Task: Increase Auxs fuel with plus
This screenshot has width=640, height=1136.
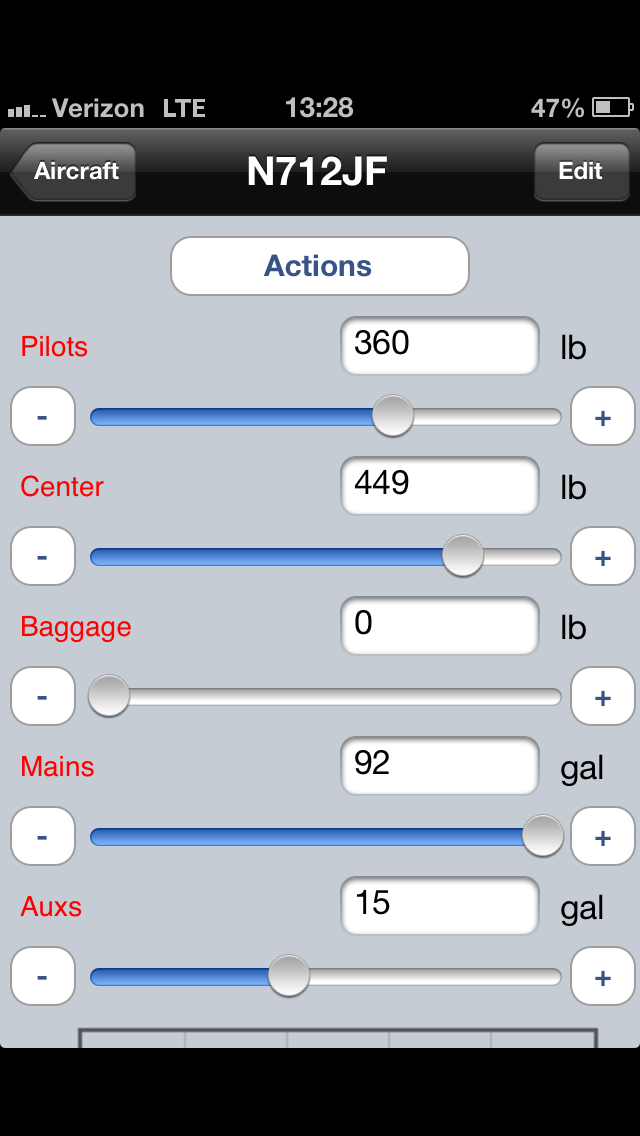Action: tap(602, 976)
